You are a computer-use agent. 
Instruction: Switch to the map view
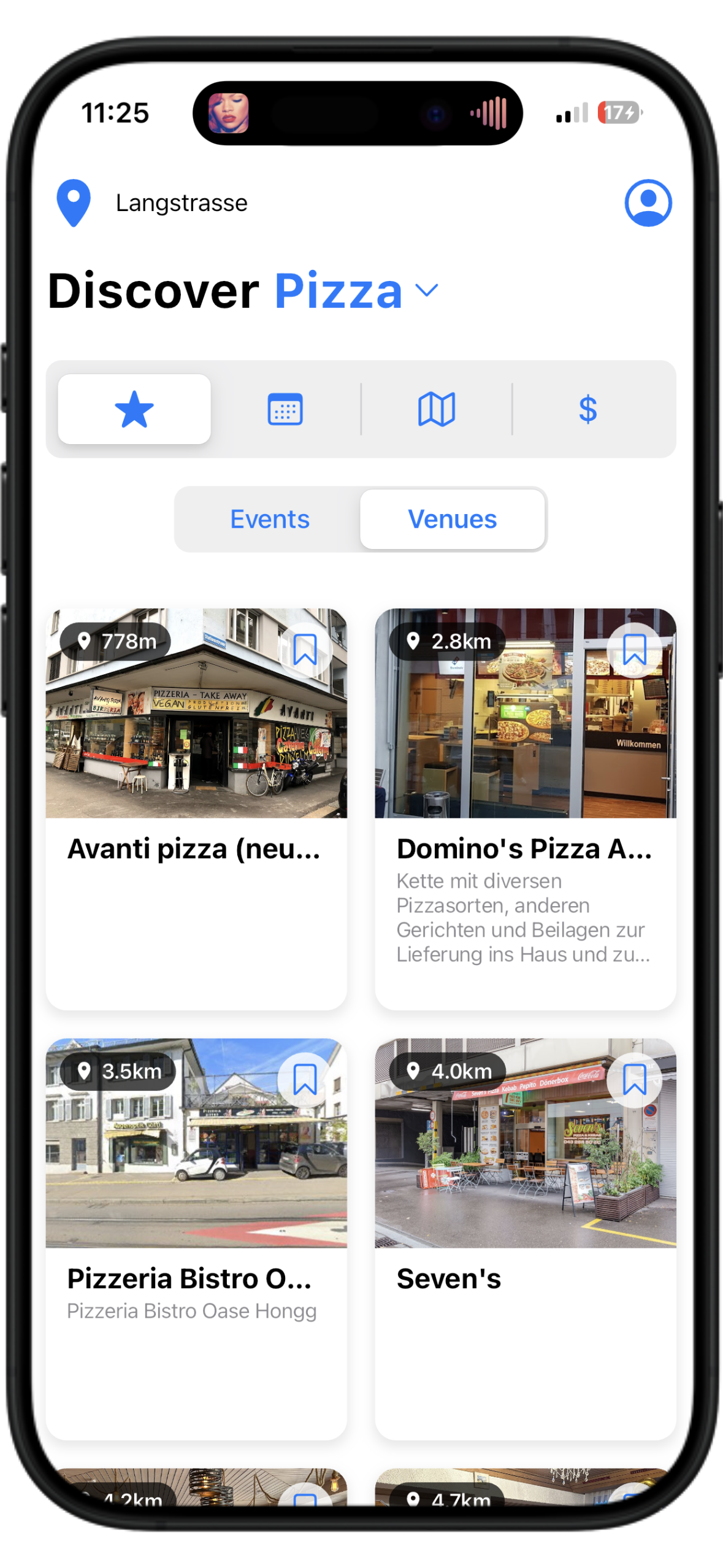[436, 409]
